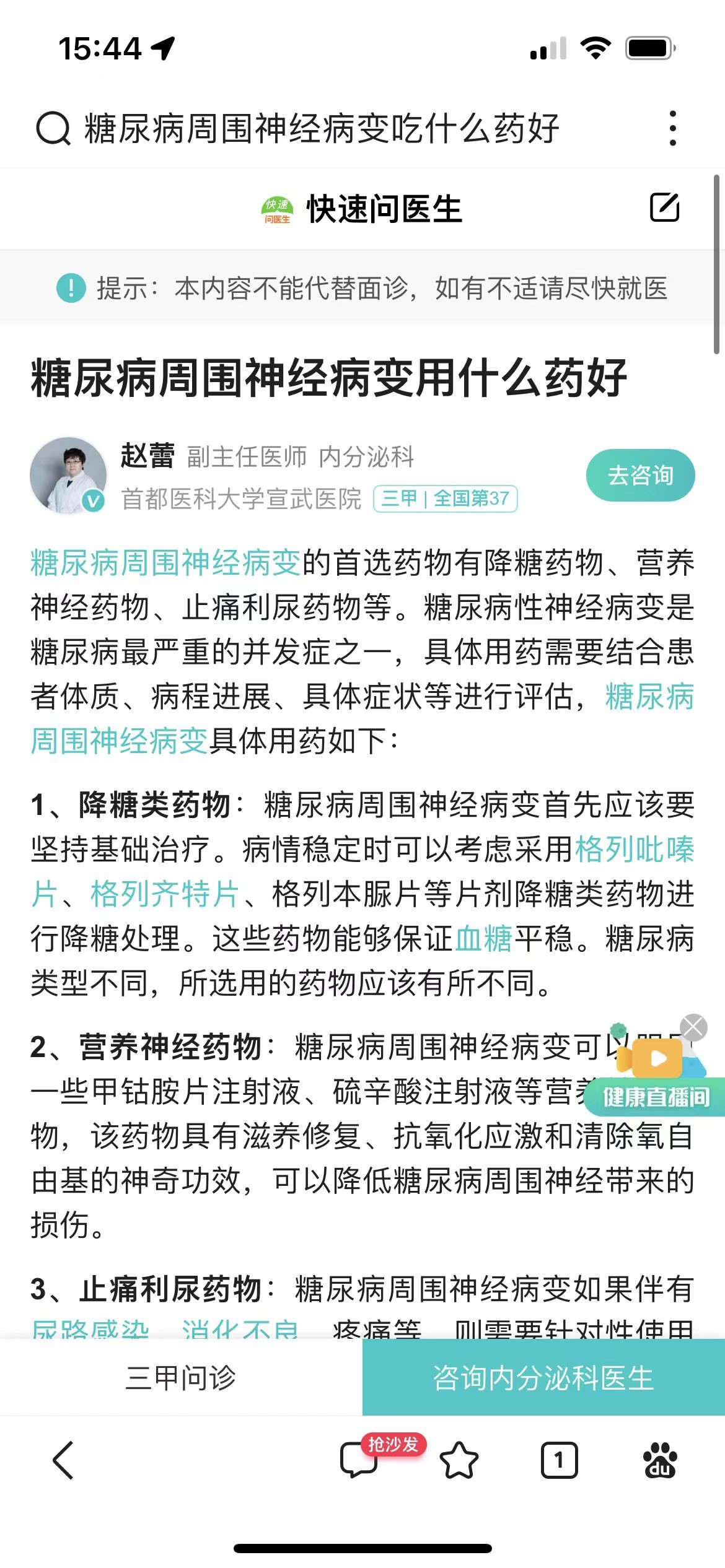725x1568 pixels.
Task: Open the 血糖 link
Action: click(484, 938)
